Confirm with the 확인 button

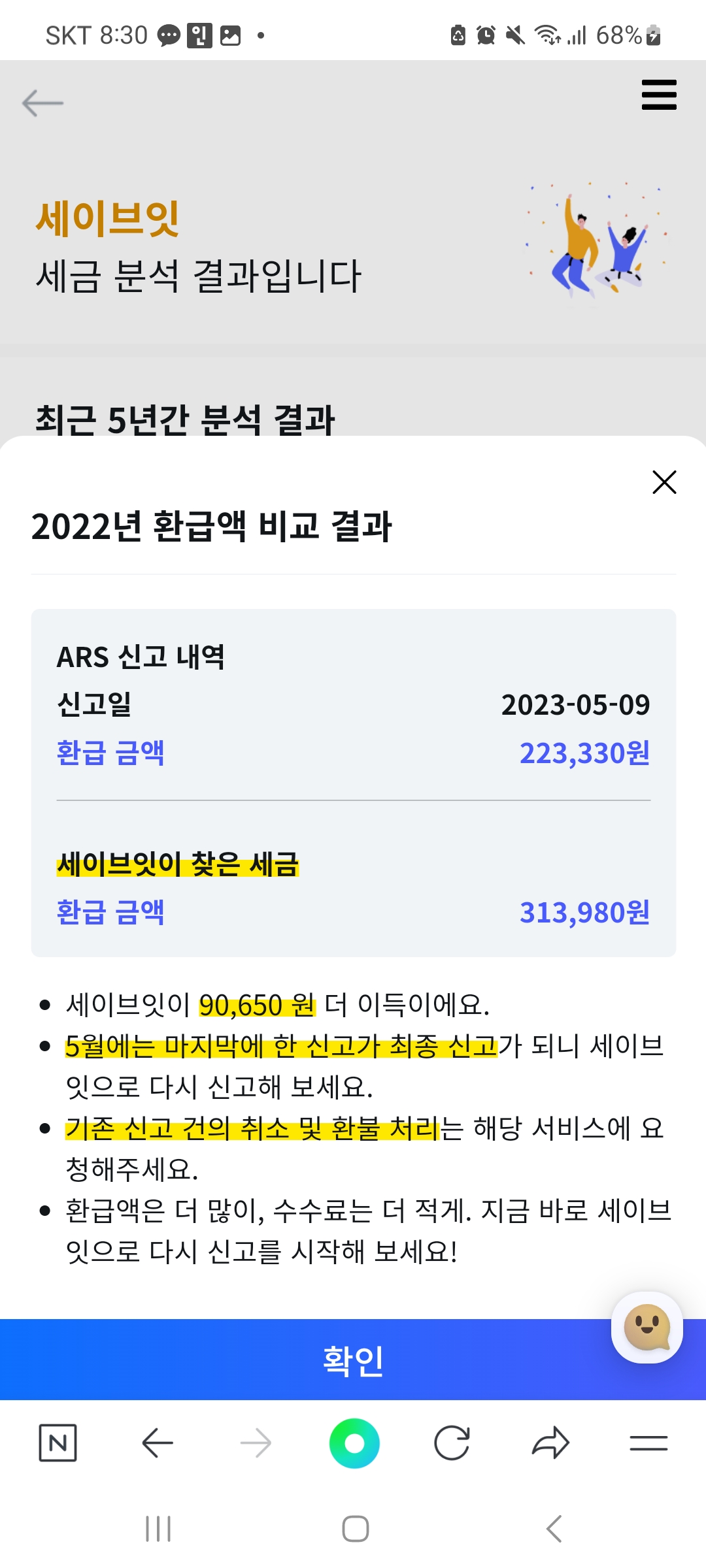click(353, 1360)
